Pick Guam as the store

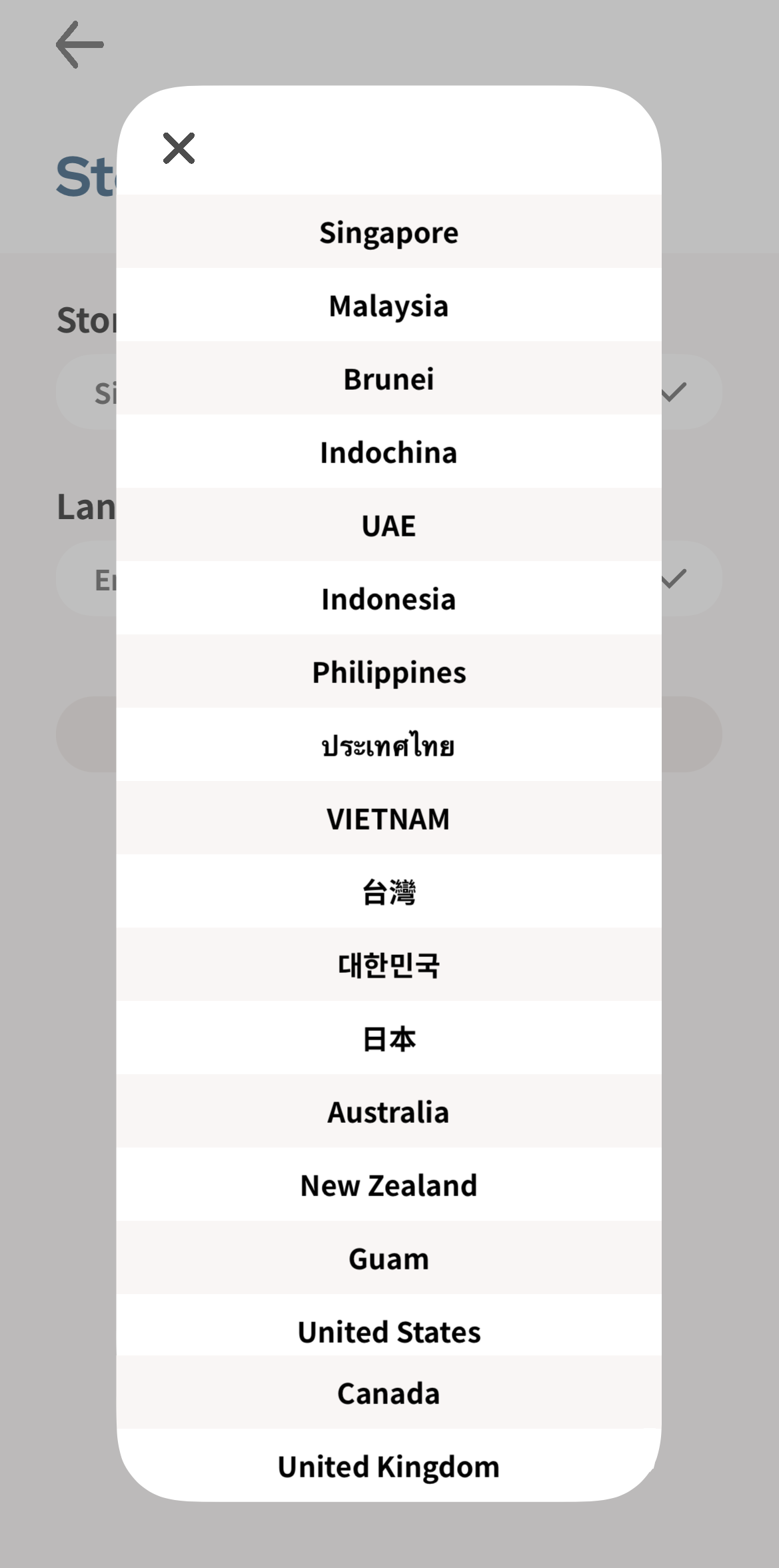(x=389, y=1259)
